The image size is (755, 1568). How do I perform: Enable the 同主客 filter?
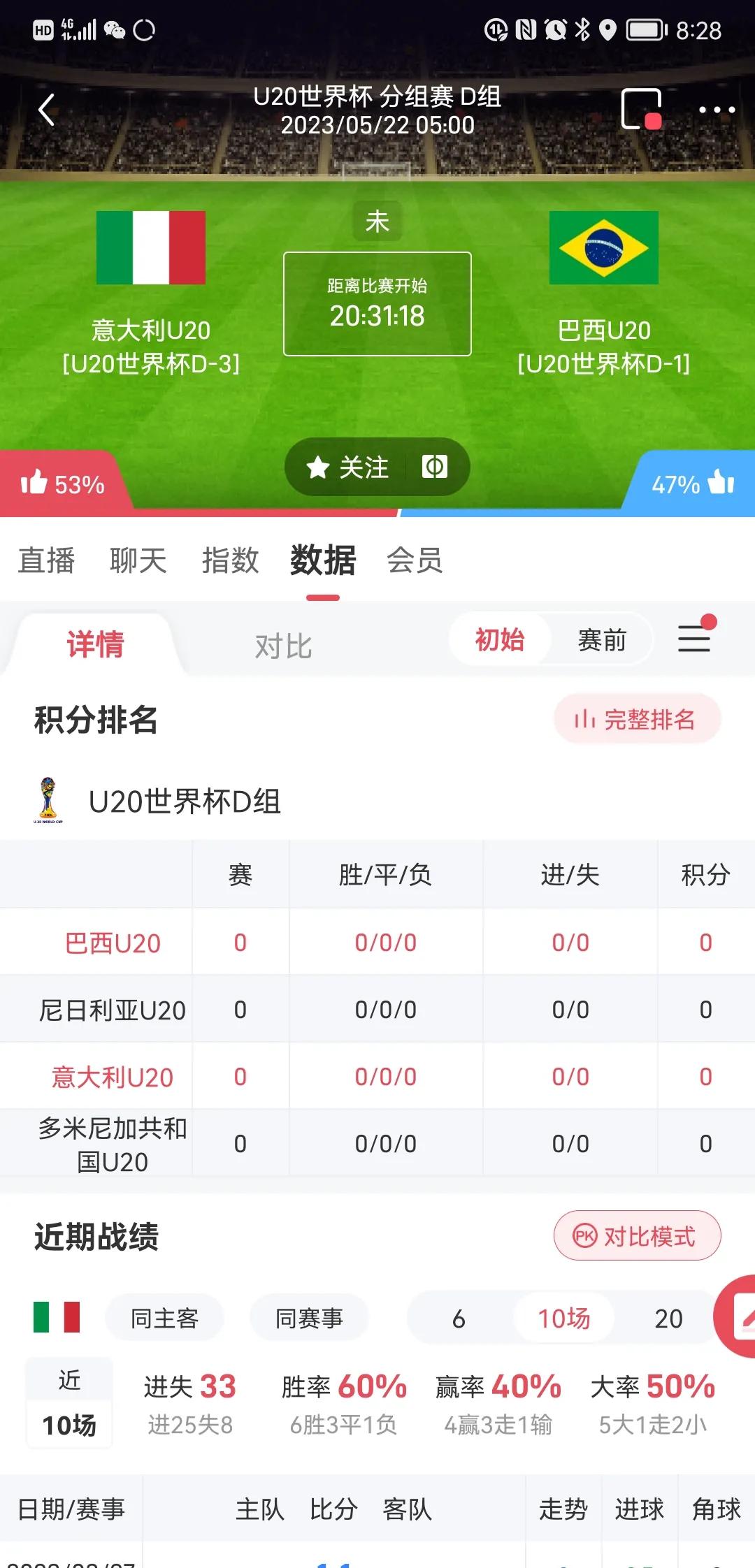[164, 1317]
